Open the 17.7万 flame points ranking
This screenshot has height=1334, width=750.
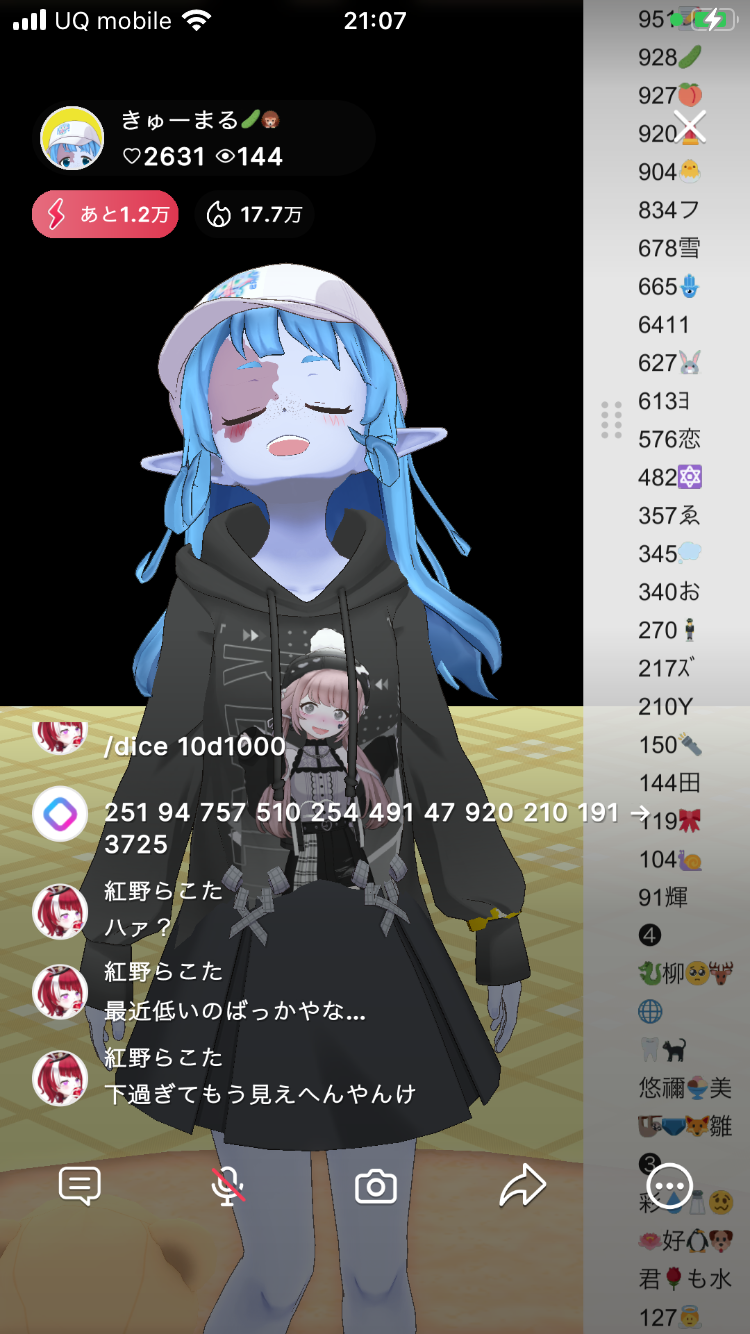[x=254, y=214]
